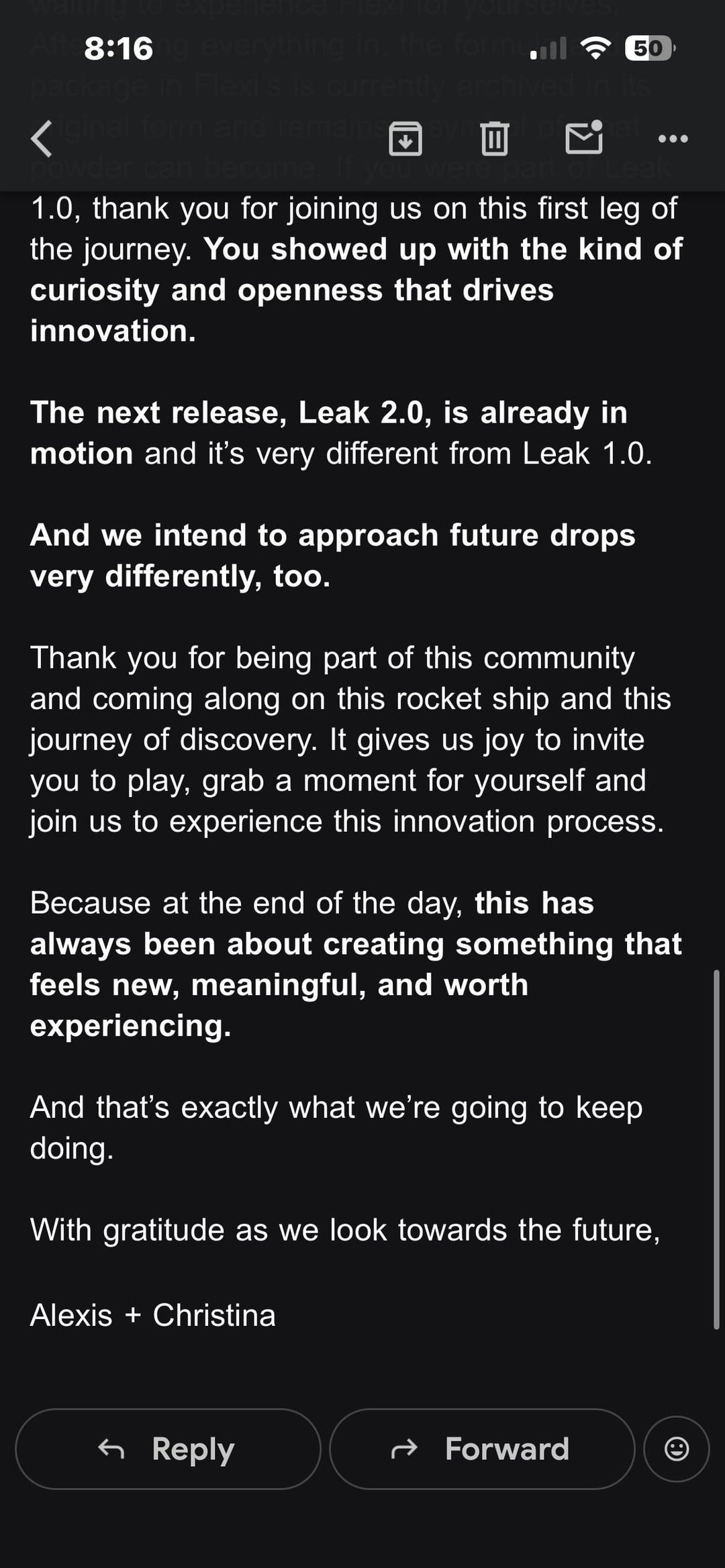Forward this email
725x1568 pixels.
click(x=482, y=1449)
